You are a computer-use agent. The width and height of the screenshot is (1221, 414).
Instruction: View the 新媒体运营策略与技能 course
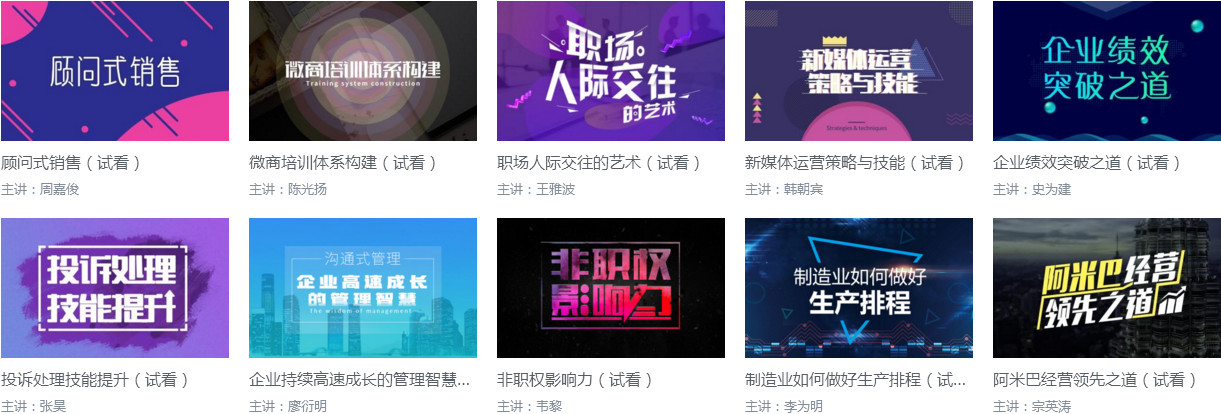tap(858, 71)
